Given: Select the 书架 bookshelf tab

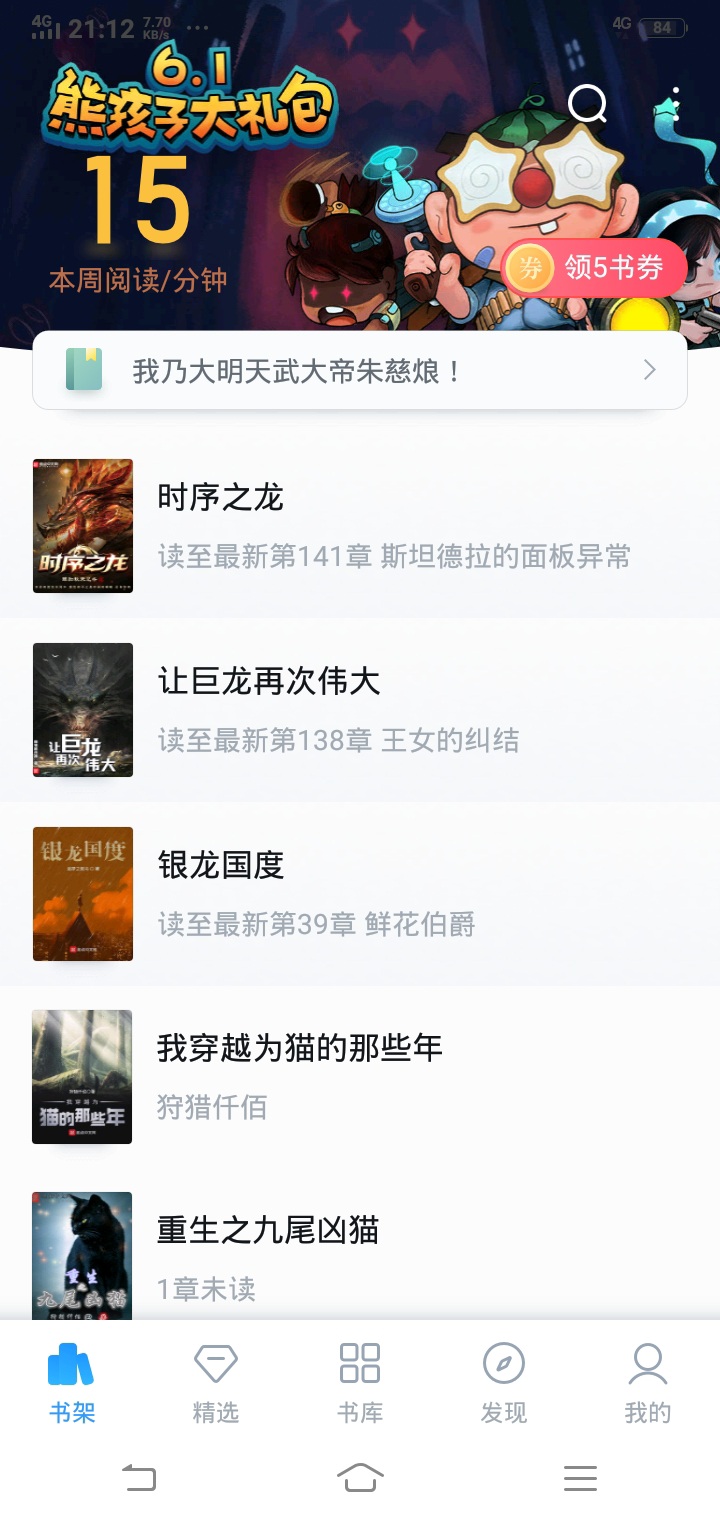Looking at the screenshot, I should (72, 1384).
